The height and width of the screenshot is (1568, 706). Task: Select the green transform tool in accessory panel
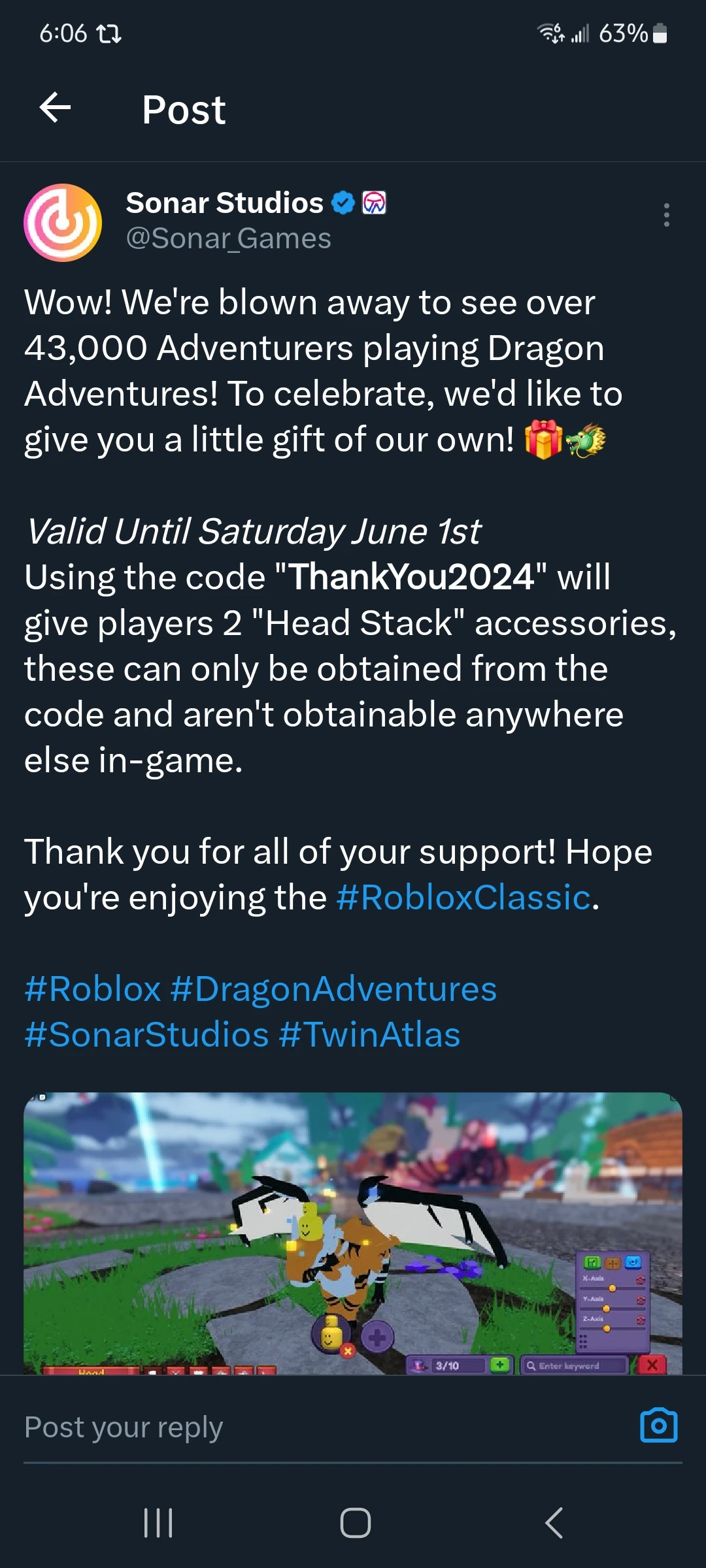coord(592,1262)
